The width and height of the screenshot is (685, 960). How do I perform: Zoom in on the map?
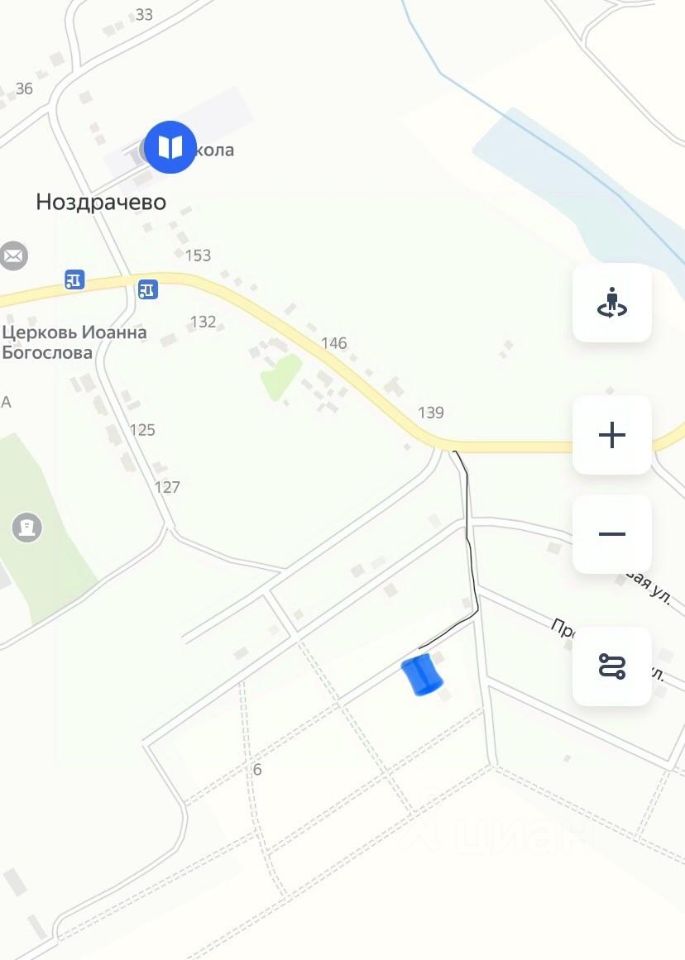click(x=611, y=435)
